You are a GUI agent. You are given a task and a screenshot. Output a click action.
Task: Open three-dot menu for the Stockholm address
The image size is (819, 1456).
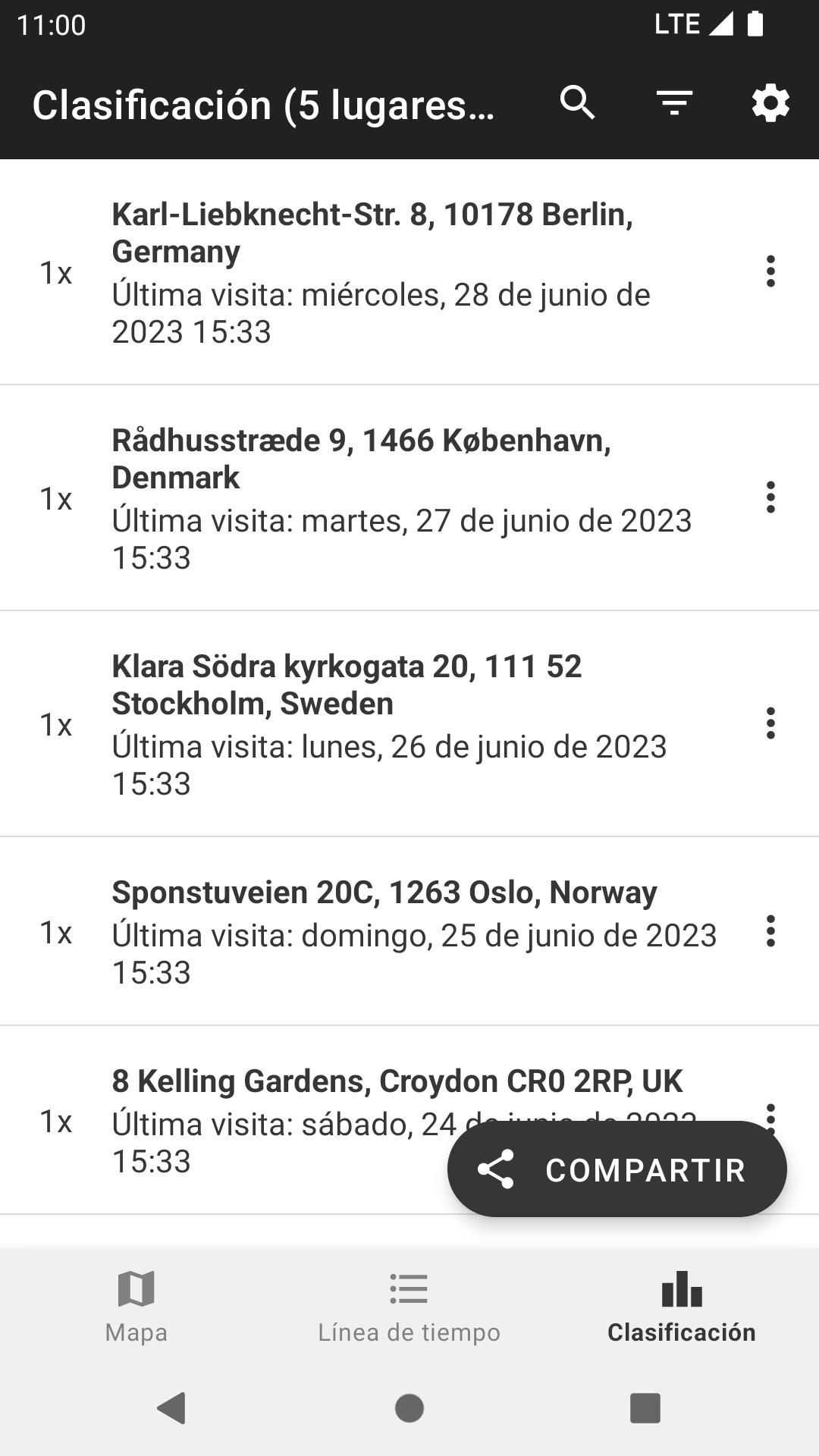[770, 723]
